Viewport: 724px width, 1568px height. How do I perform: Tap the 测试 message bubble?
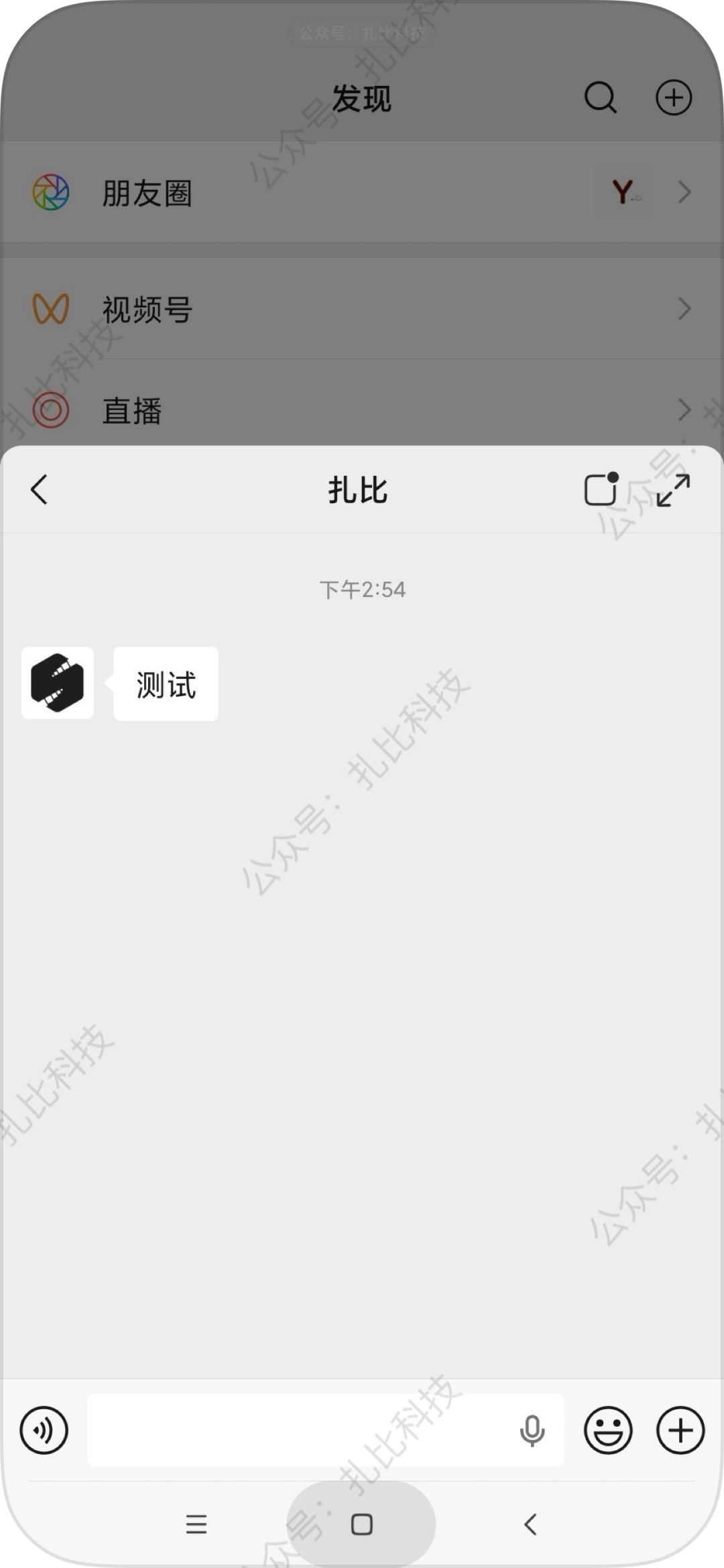tap(166, 684)
